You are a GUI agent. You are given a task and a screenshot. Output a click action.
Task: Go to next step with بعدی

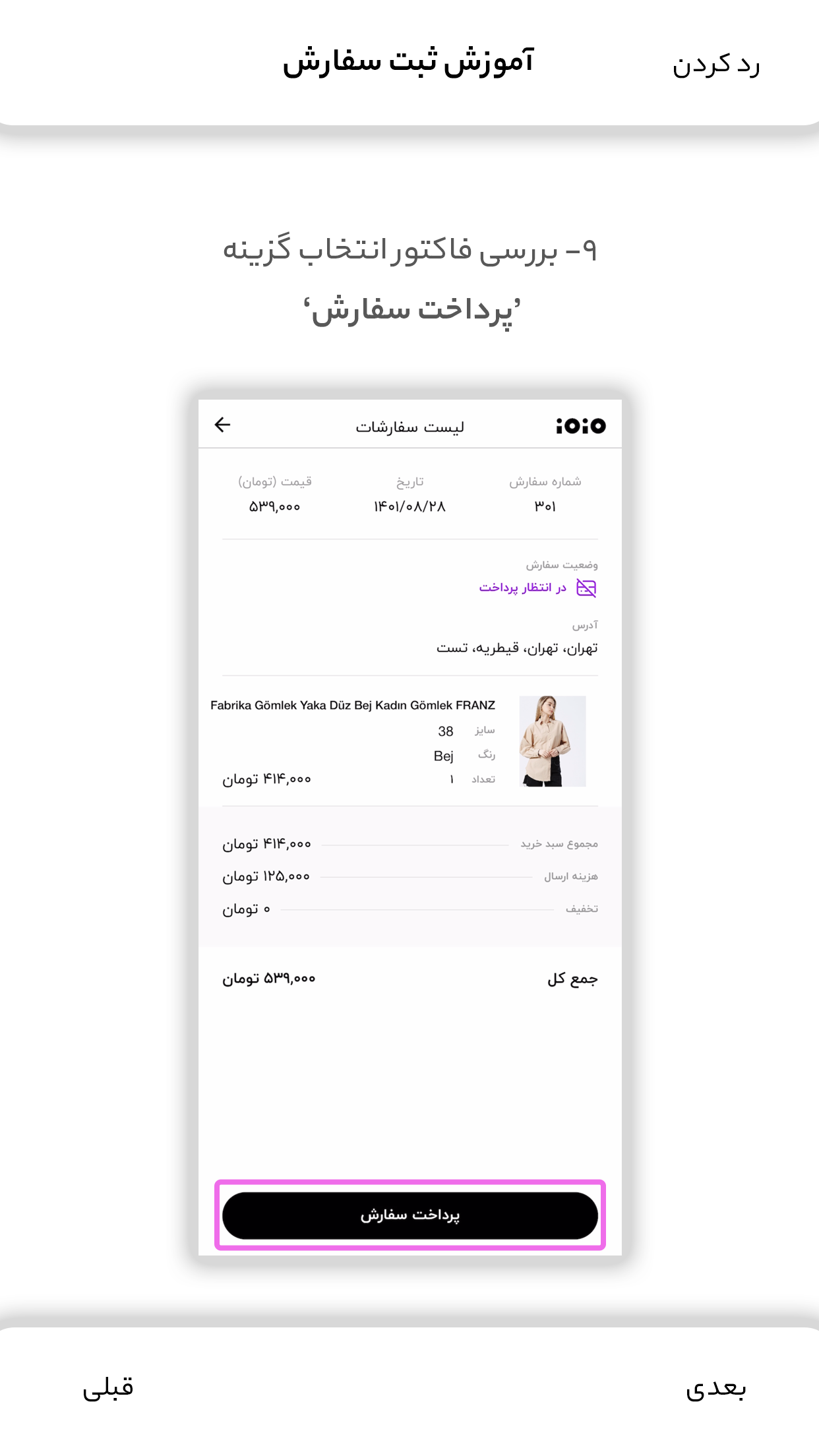[x=715, y=1388]
